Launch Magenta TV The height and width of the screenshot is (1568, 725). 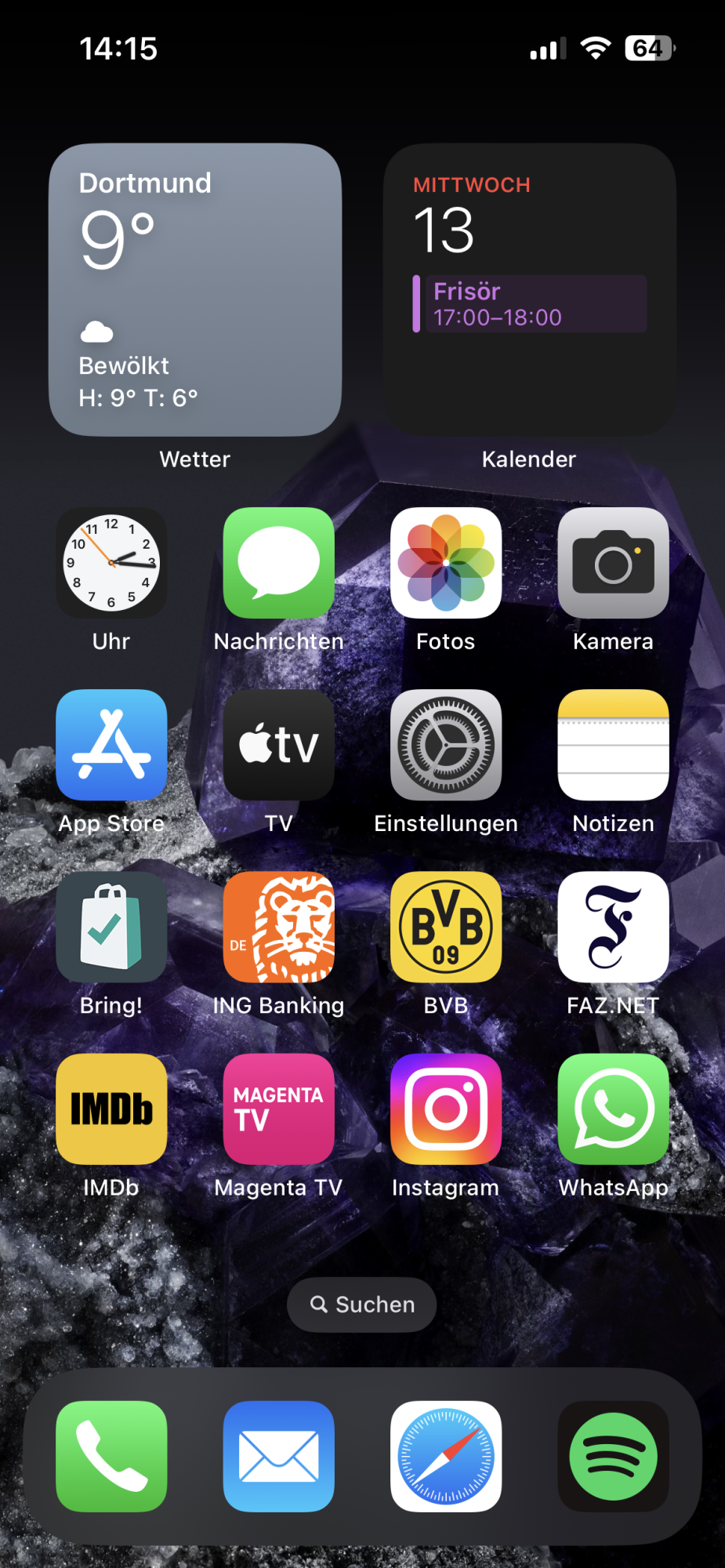278,1109
